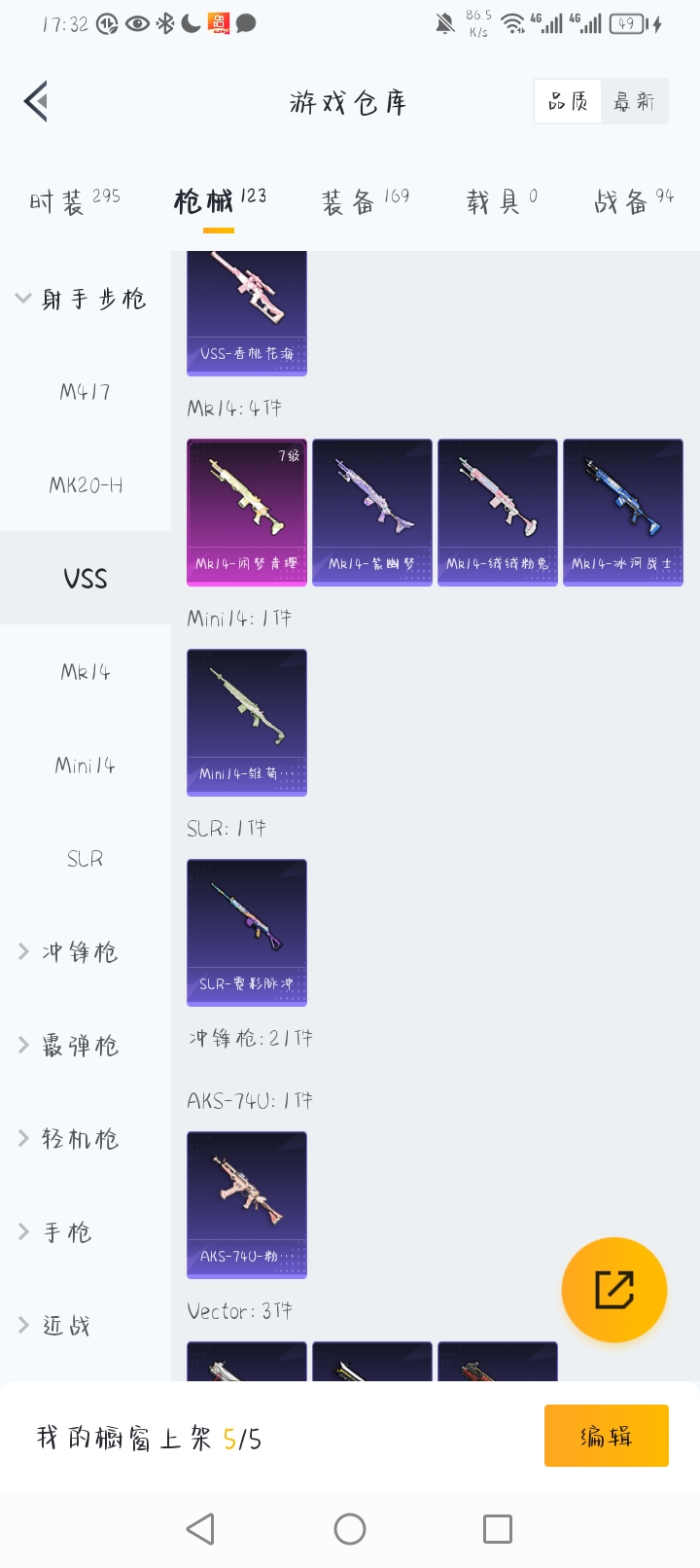
Task: Expand the 手枪 category
Action: (68, 1232)
